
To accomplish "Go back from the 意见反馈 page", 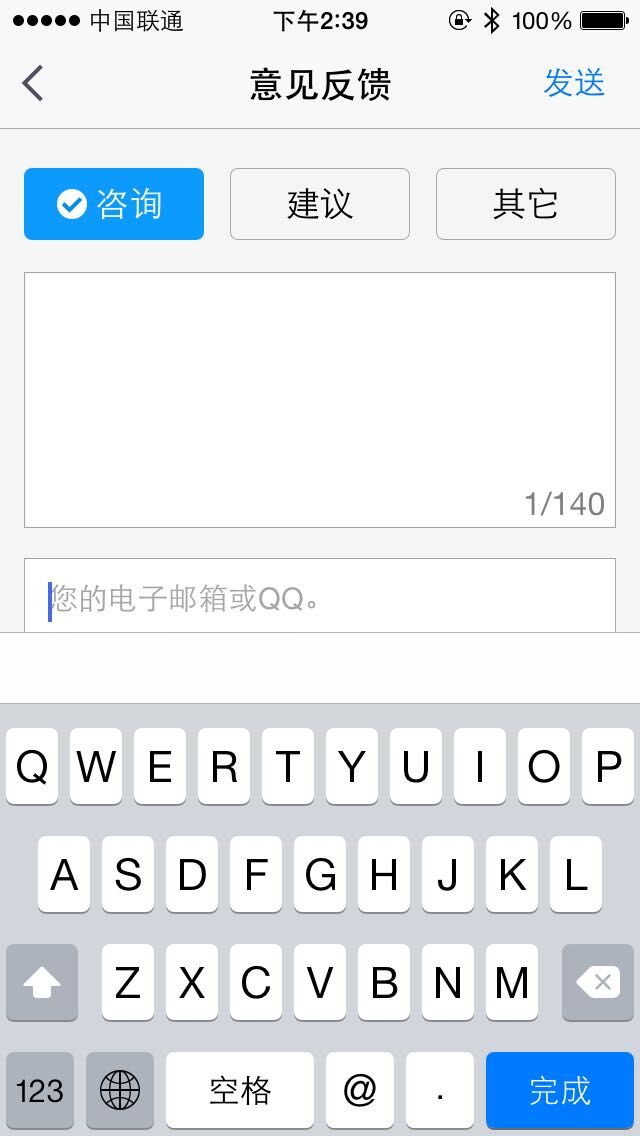I will pyautogui.click(x=33, y=83).
